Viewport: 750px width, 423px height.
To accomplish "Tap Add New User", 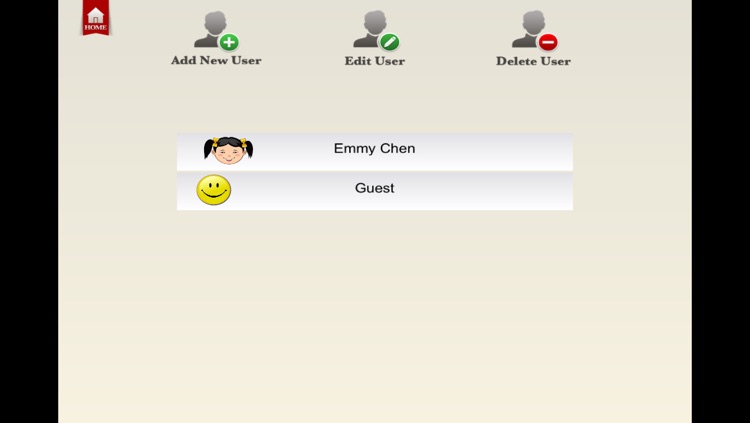I will pos(216,38).
